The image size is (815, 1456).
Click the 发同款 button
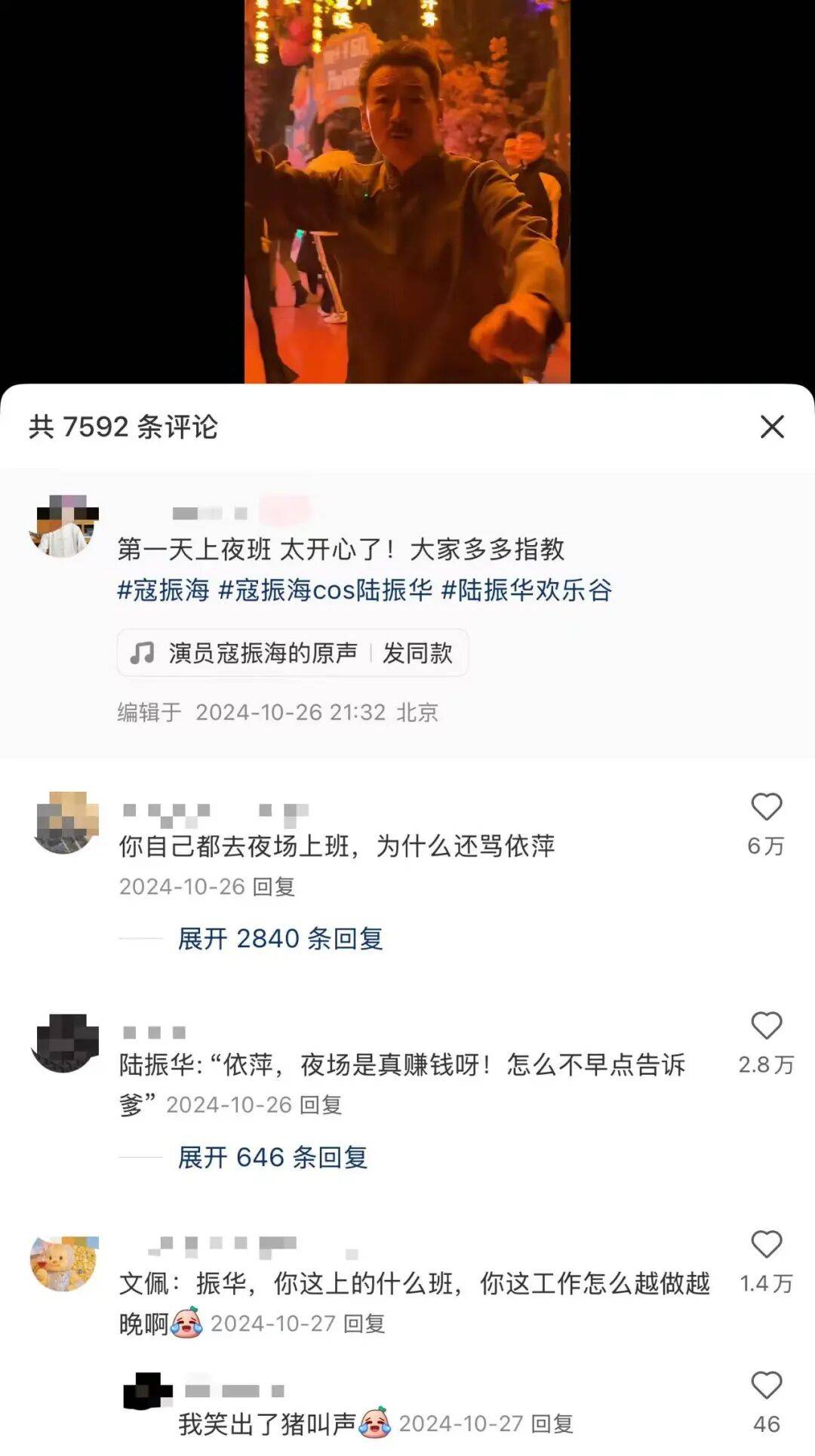coord(420,654)
